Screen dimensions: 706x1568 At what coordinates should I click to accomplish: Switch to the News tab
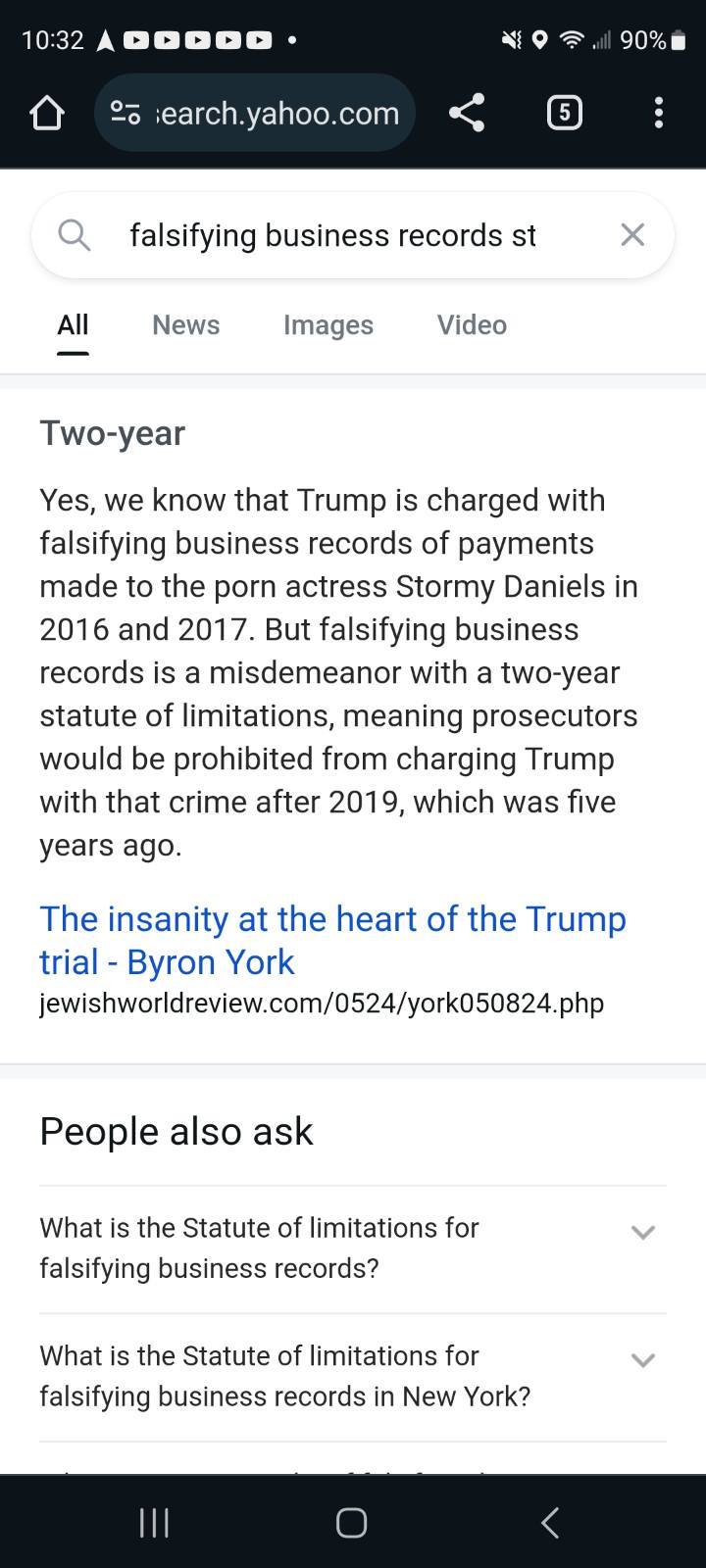[x=186, y=324]
